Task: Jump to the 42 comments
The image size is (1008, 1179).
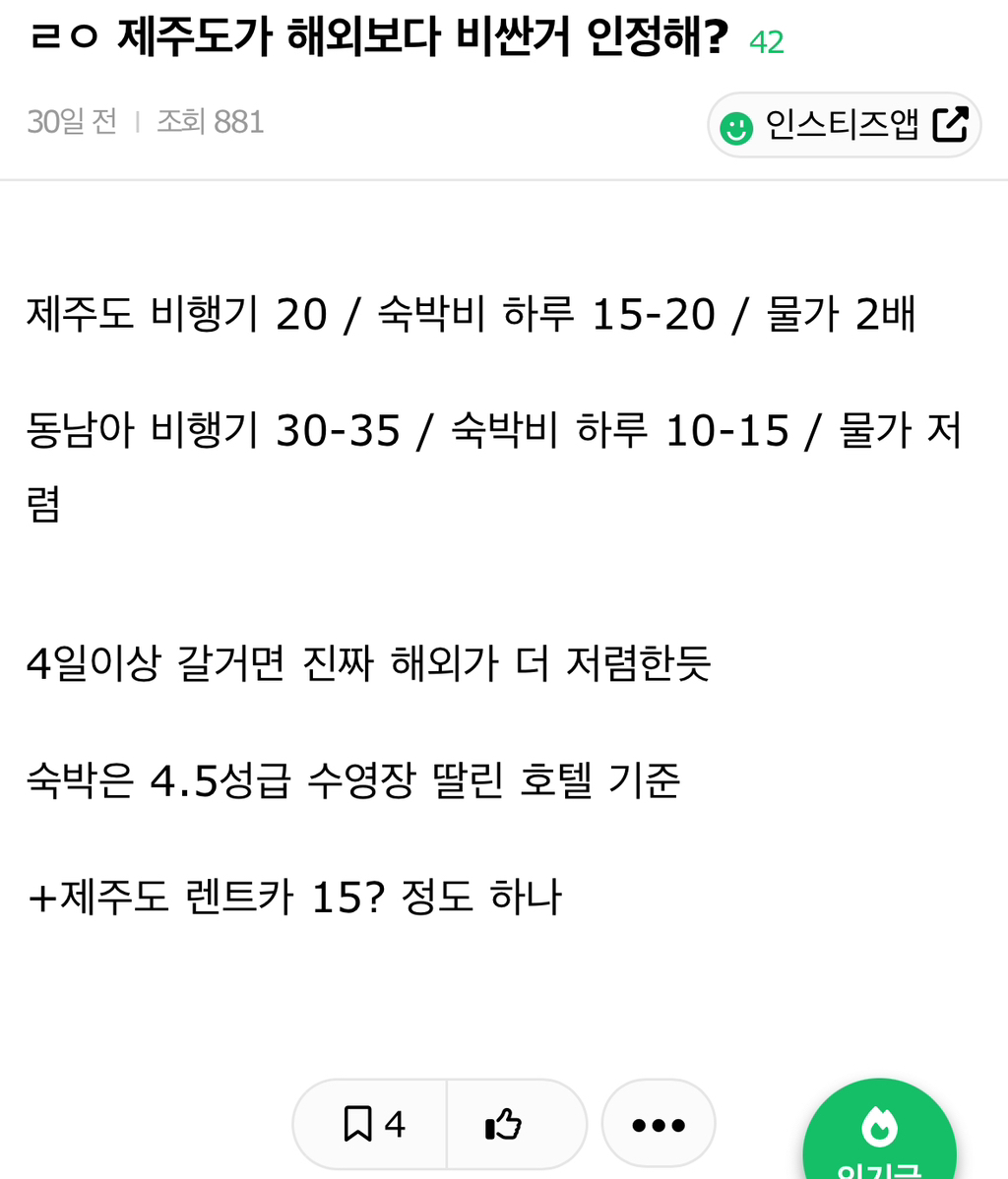Action: click(767, 42)
